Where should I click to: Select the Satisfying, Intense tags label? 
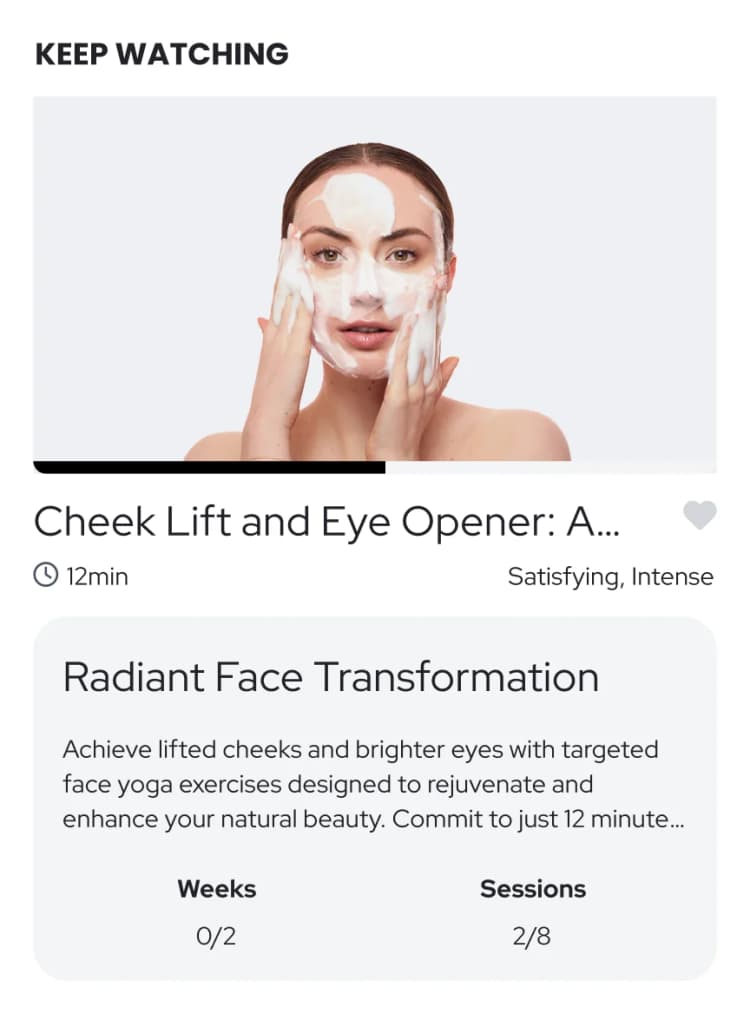[x=611, y=576]
